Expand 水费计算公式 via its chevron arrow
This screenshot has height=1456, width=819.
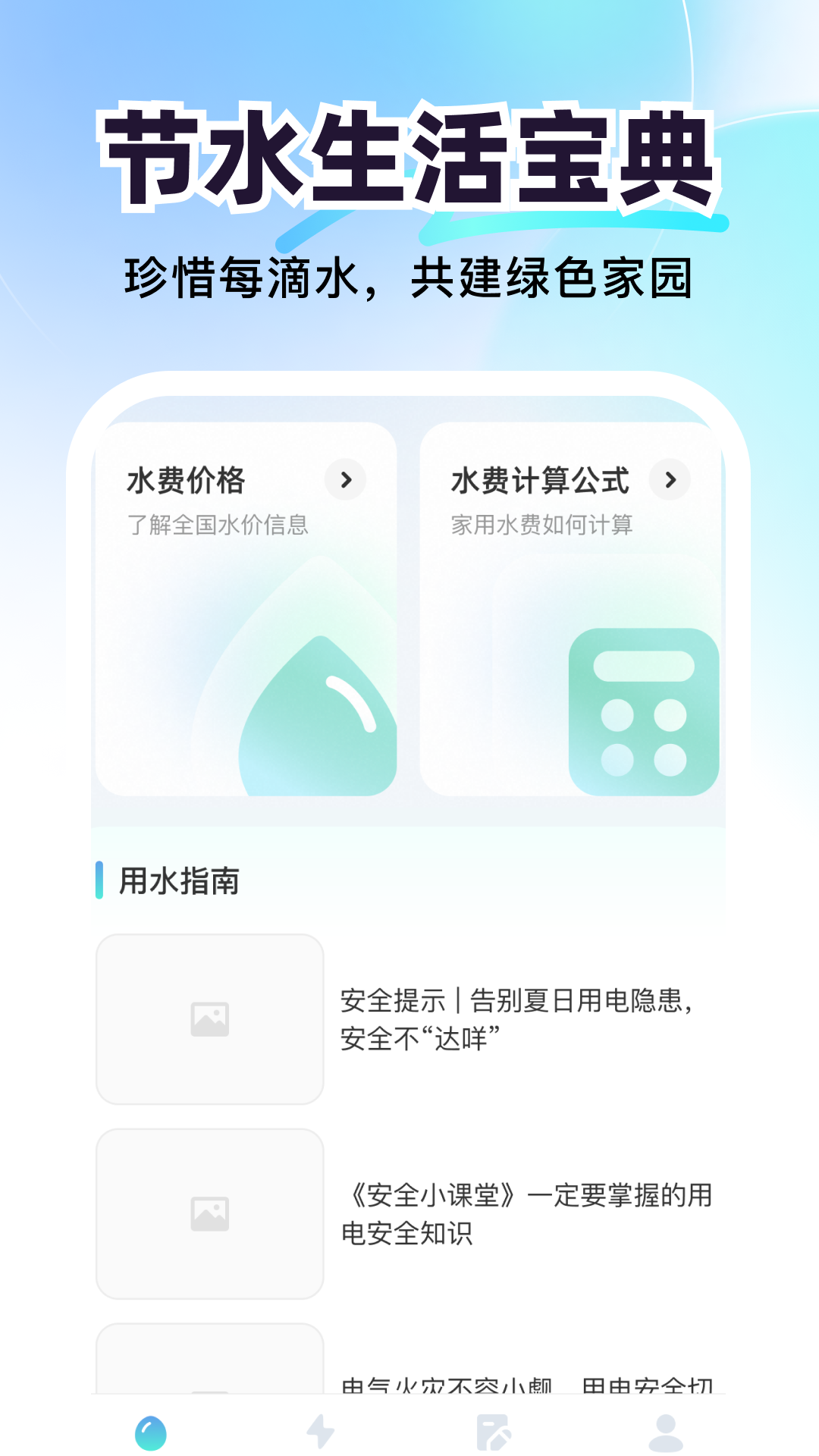(x=670, y=480)
